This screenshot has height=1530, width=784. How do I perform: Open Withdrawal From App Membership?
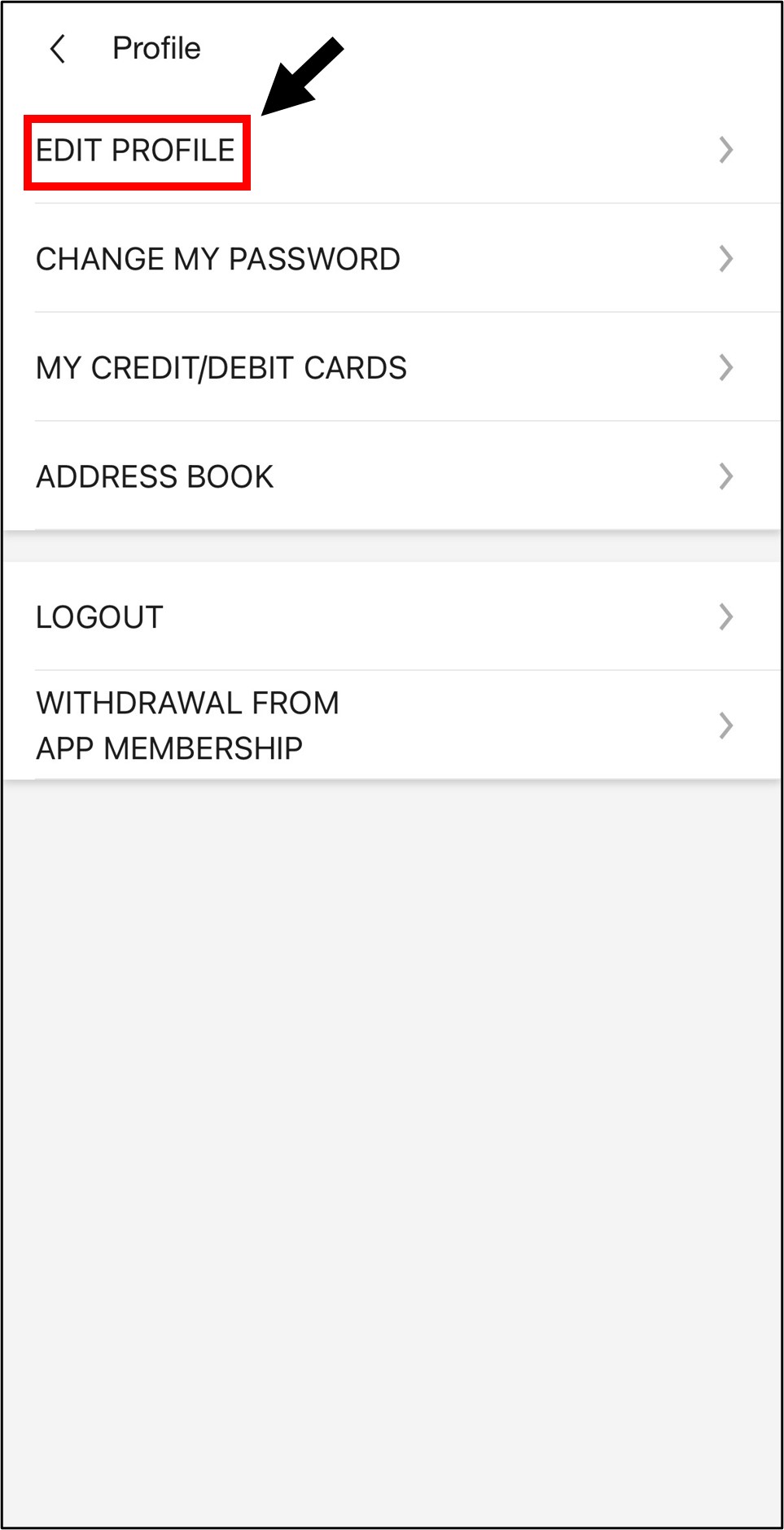pos(188,725)
